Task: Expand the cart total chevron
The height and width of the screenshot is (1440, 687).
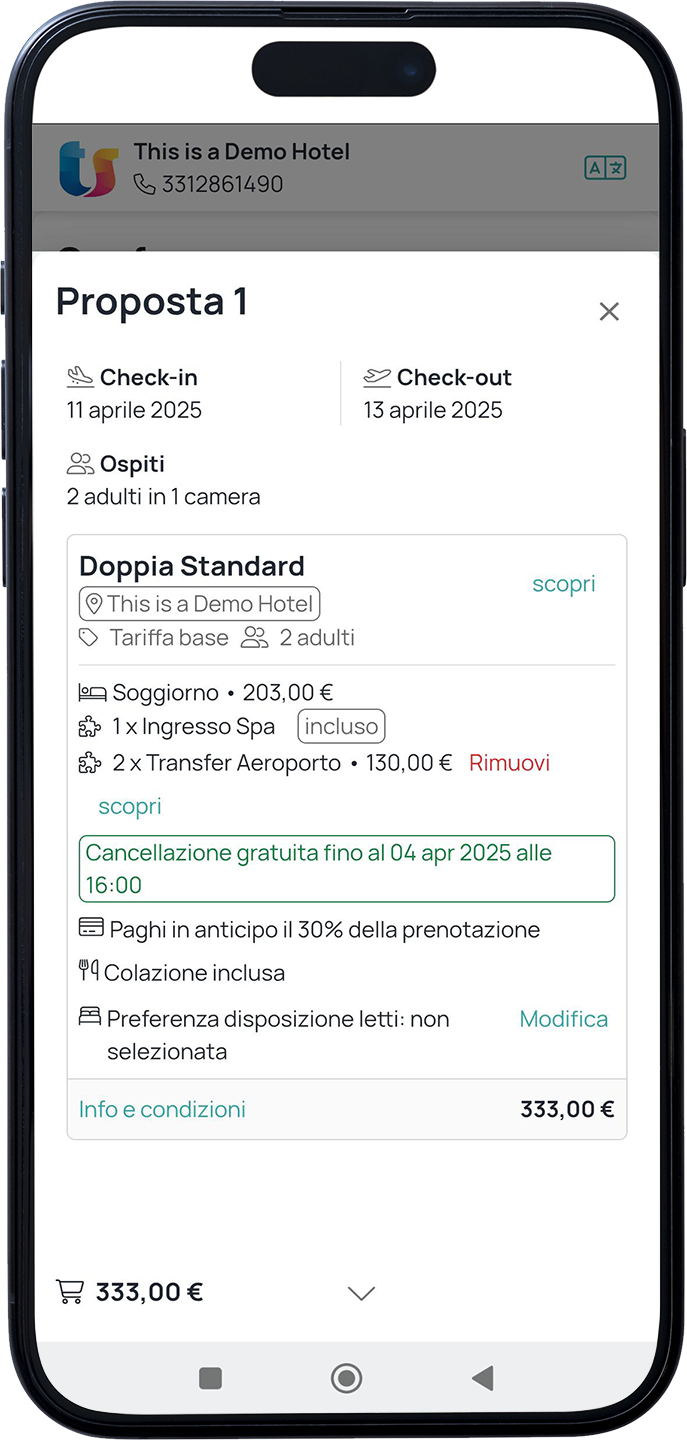Action: click(x=361, y=1293)
